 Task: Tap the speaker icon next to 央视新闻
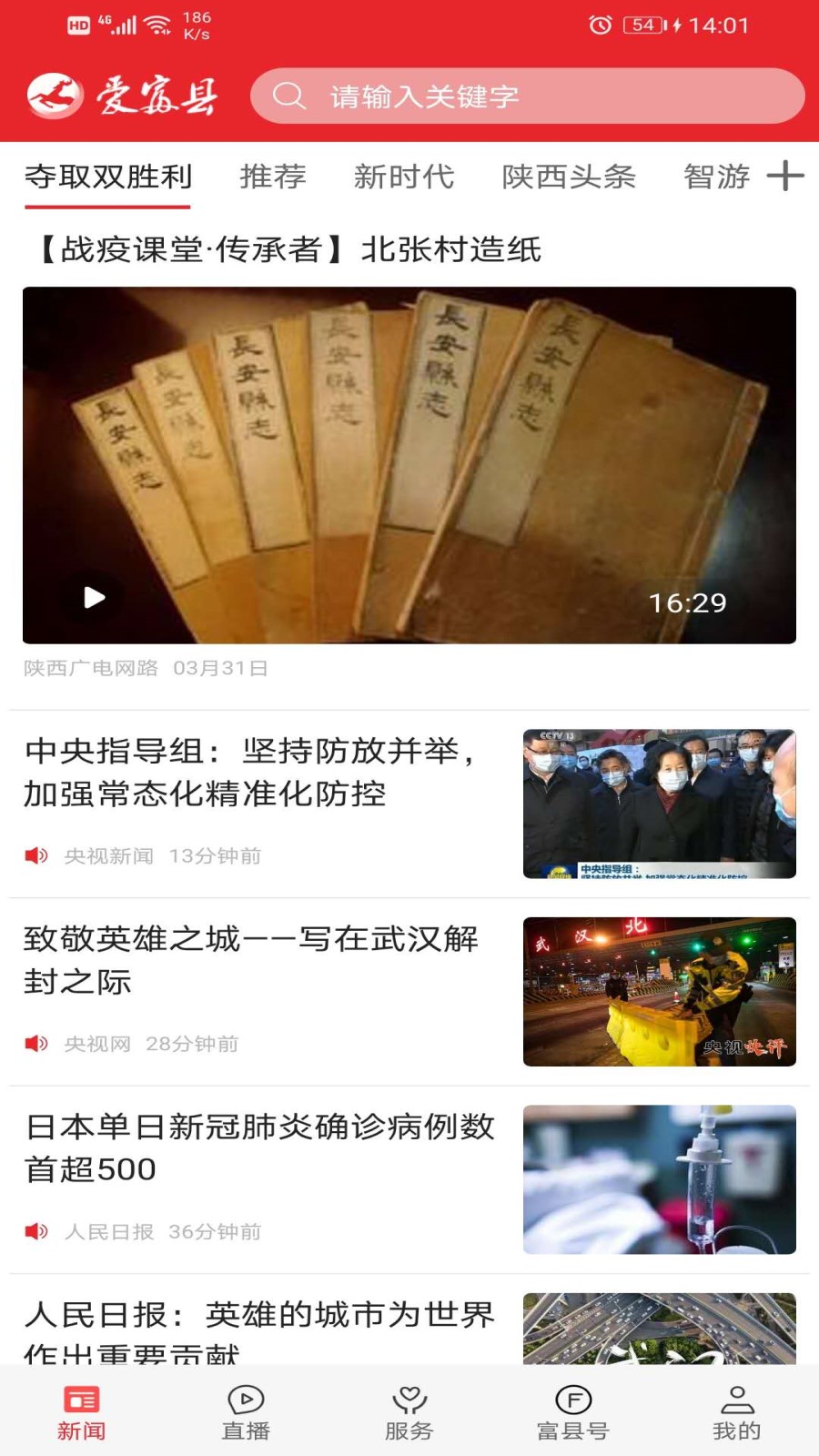[35, 855]
